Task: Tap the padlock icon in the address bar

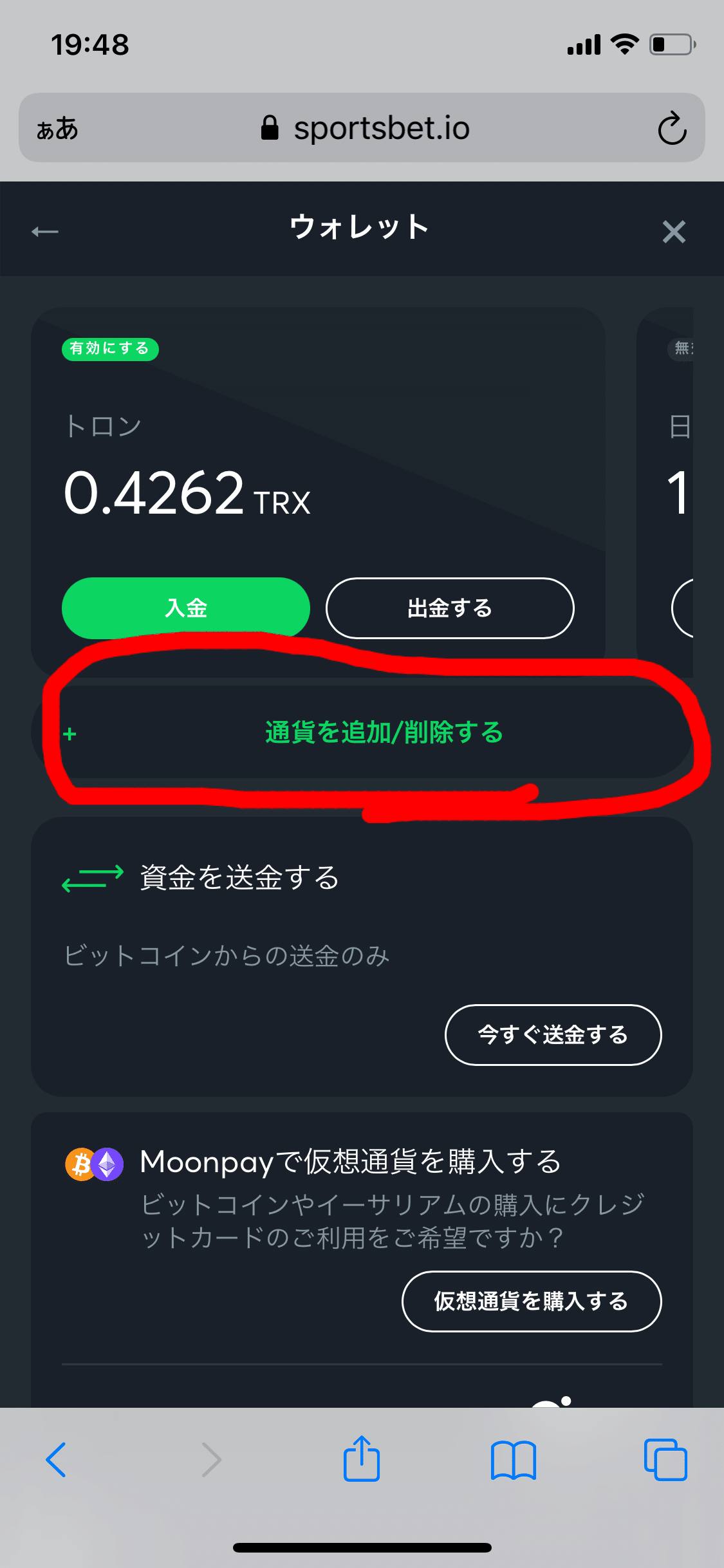Action: [270, 127]
